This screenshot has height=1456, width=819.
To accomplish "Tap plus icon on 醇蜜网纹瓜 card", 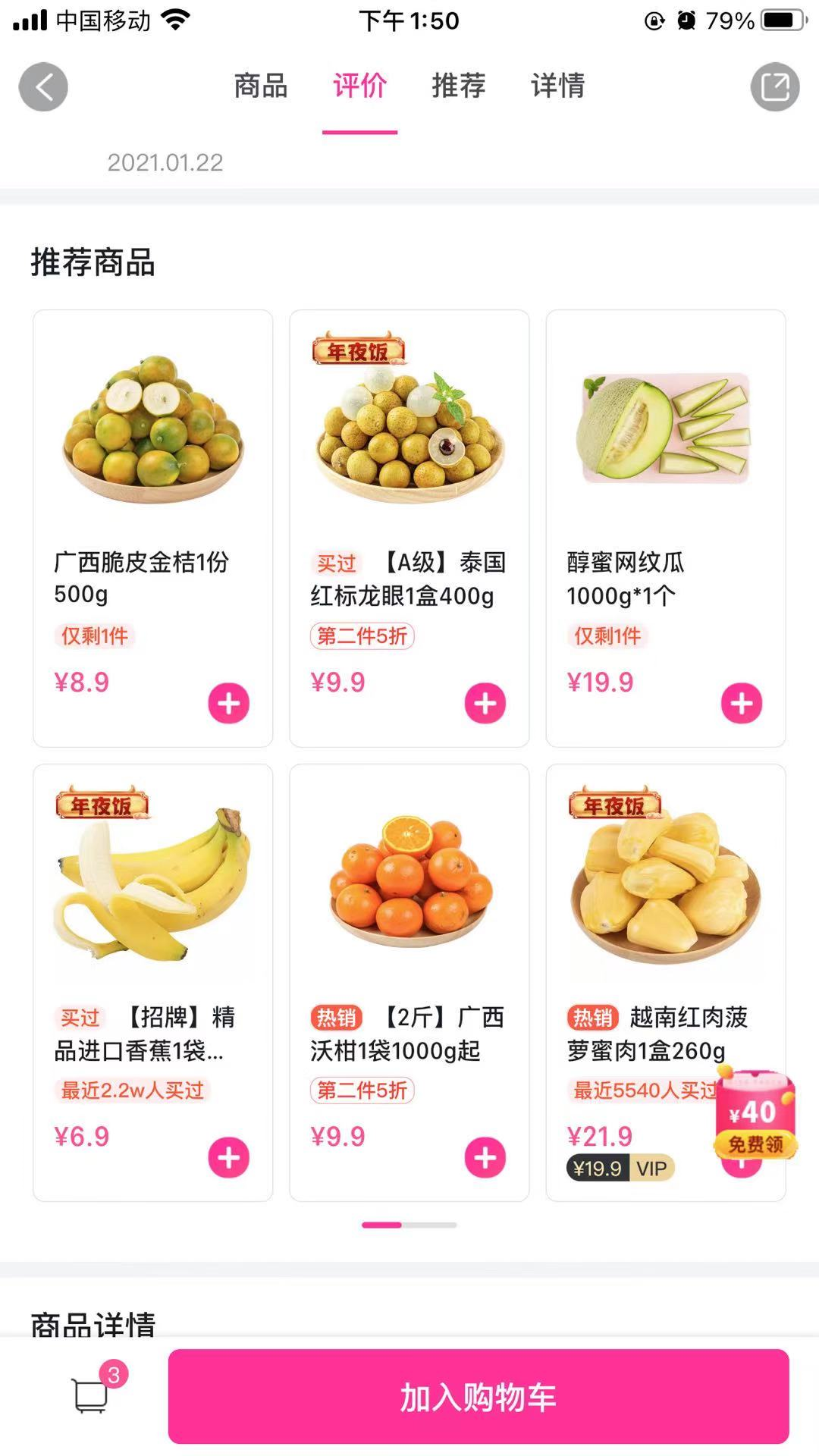I will pos(740,704).
